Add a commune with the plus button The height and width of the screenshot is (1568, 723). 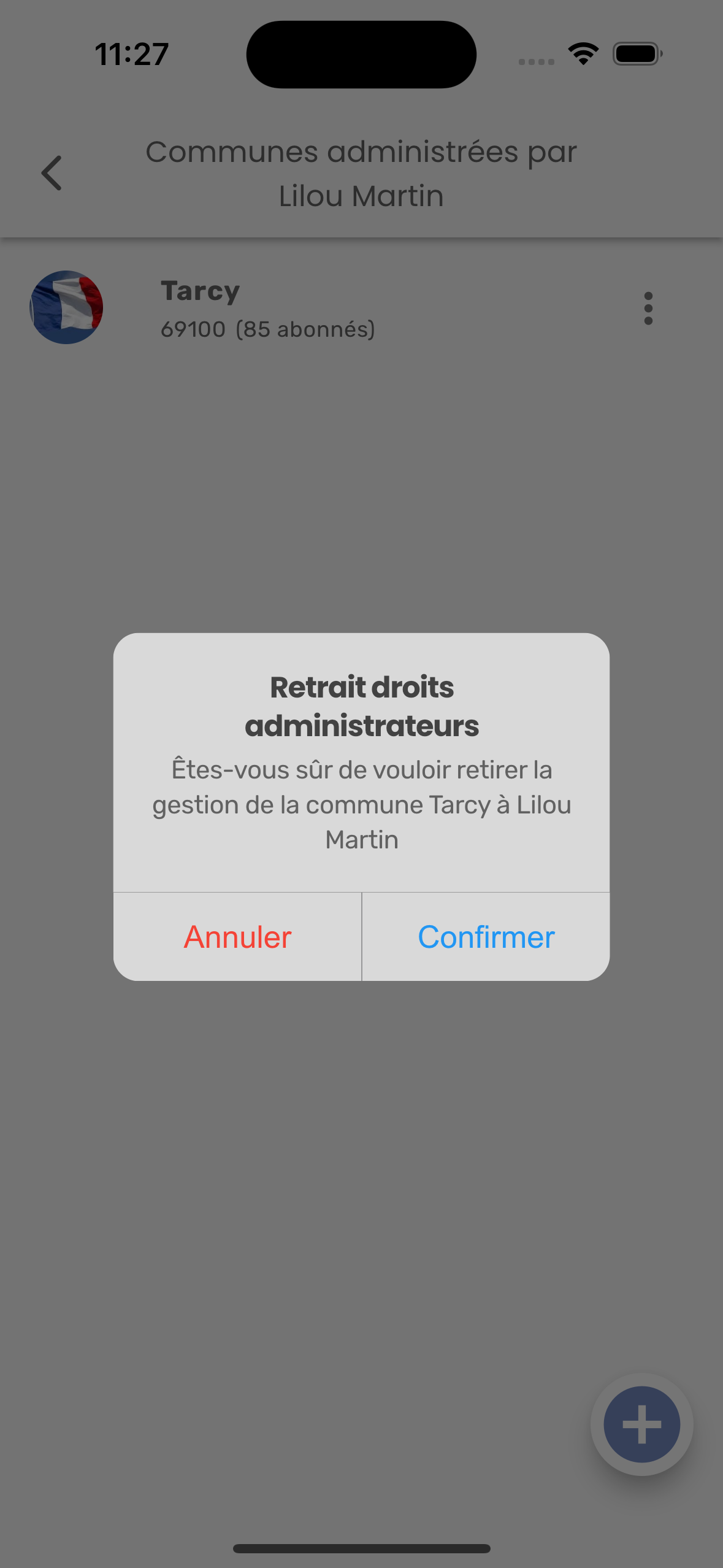[641, 1424]
